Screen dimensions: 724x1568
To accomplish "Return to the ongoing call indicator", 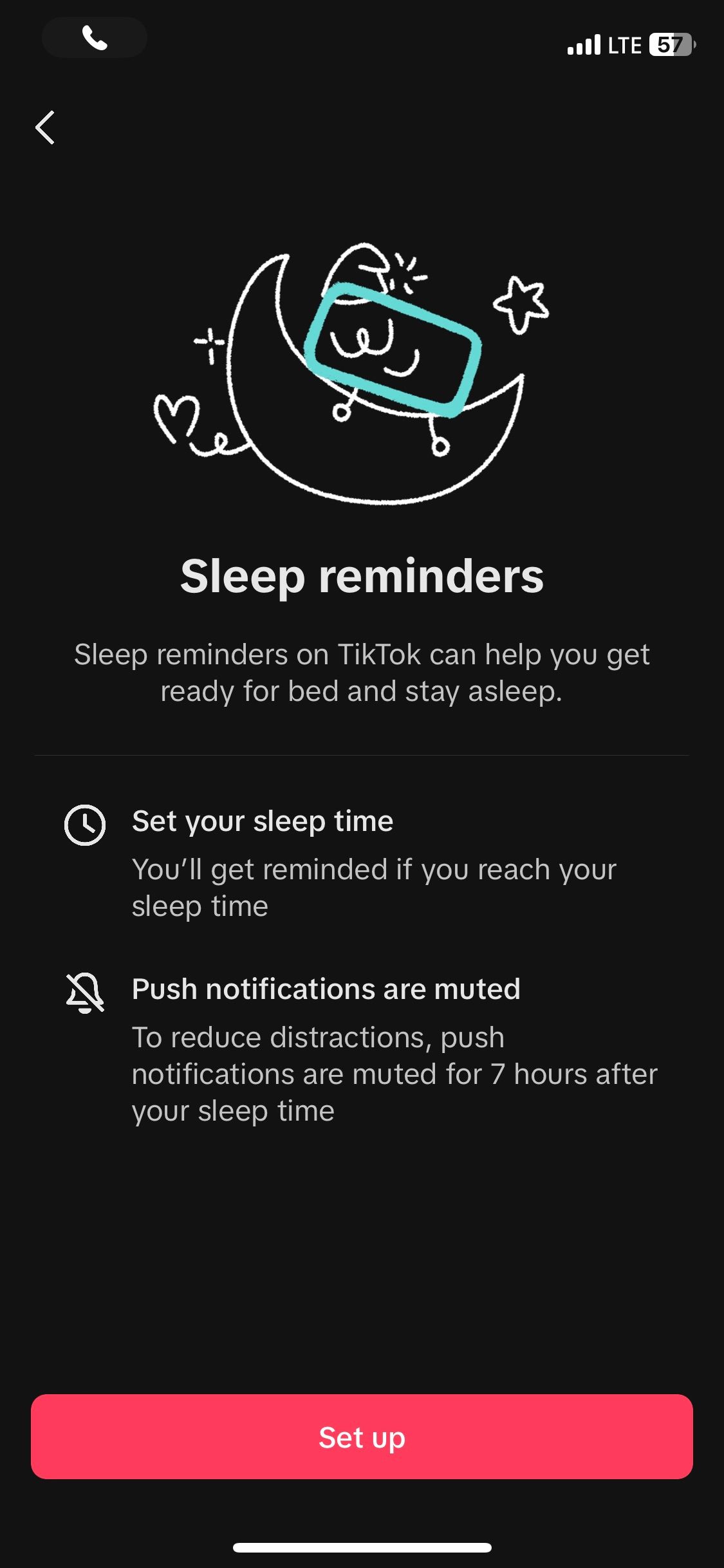I will (x=95, y=38).
